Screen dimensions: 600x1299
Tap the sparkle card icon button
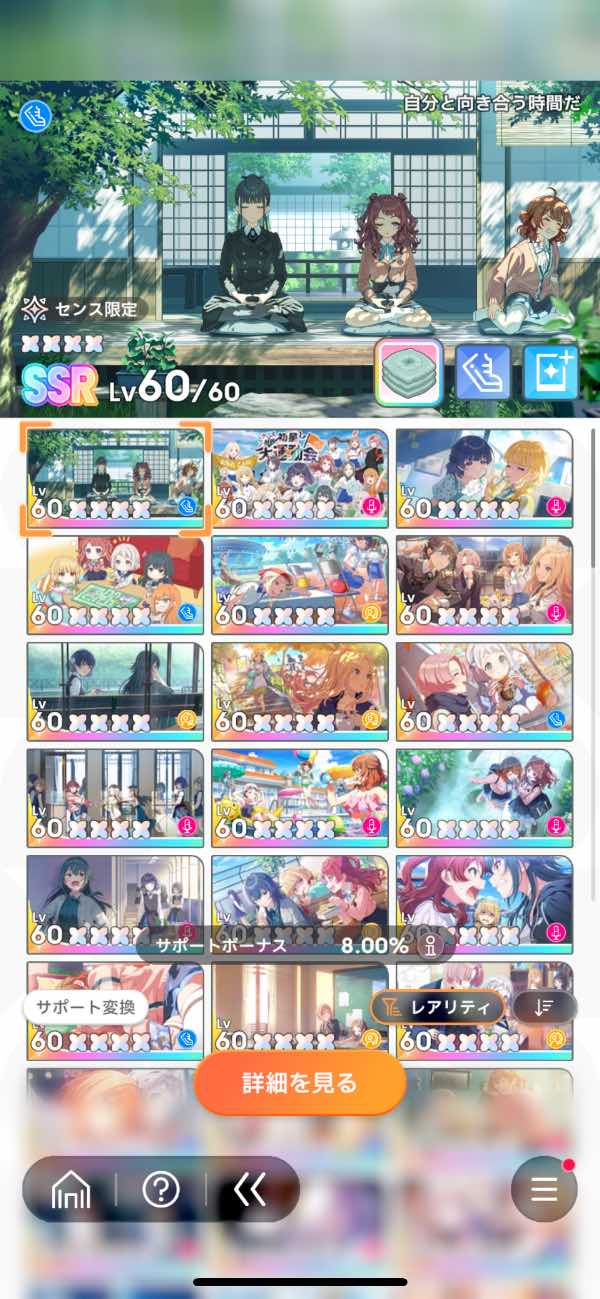[551, 373]
